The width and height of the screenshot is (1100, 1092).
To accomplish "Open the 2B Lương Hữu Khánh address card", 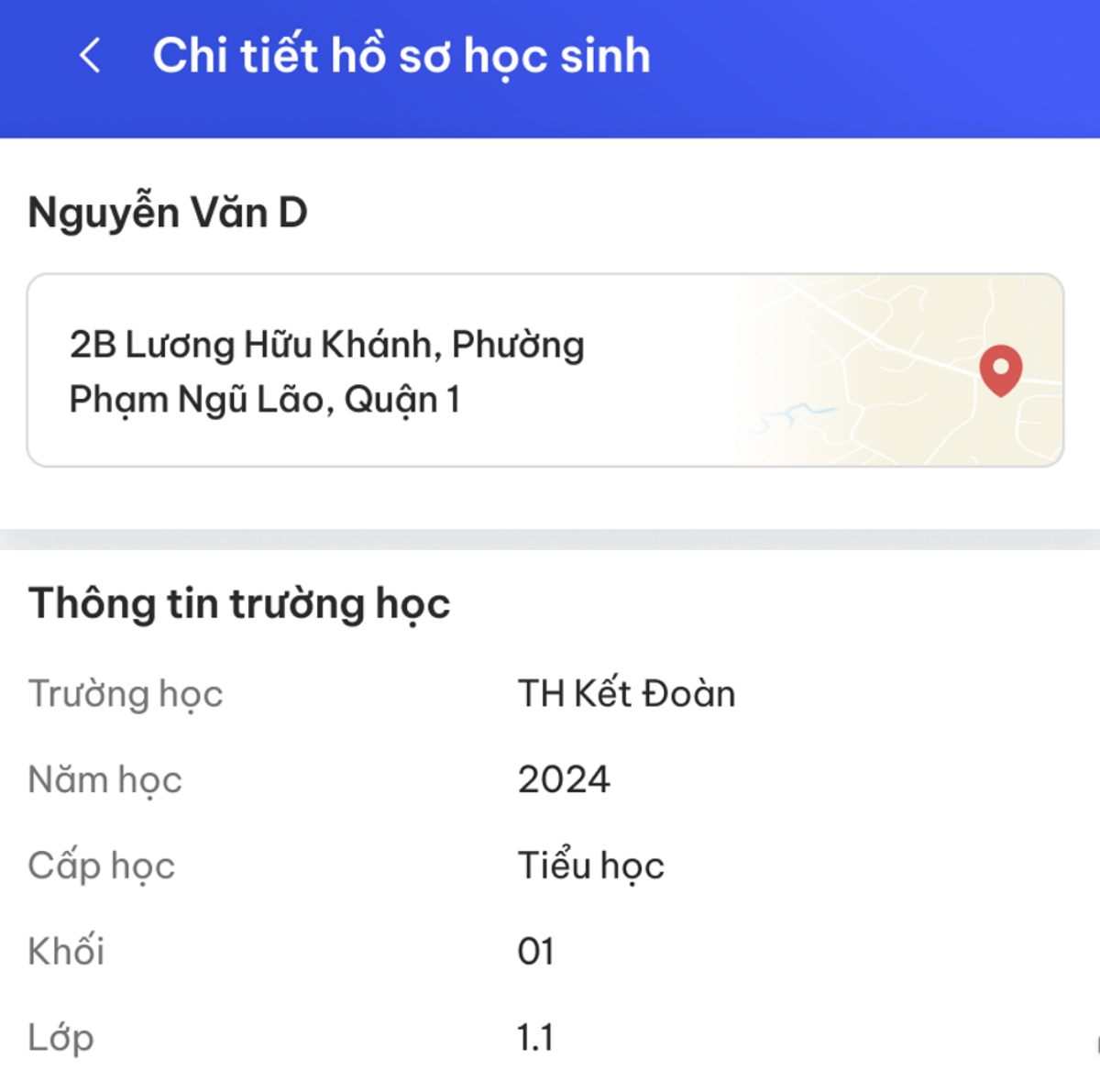I will pyautogui.click(x=544, y=370).
